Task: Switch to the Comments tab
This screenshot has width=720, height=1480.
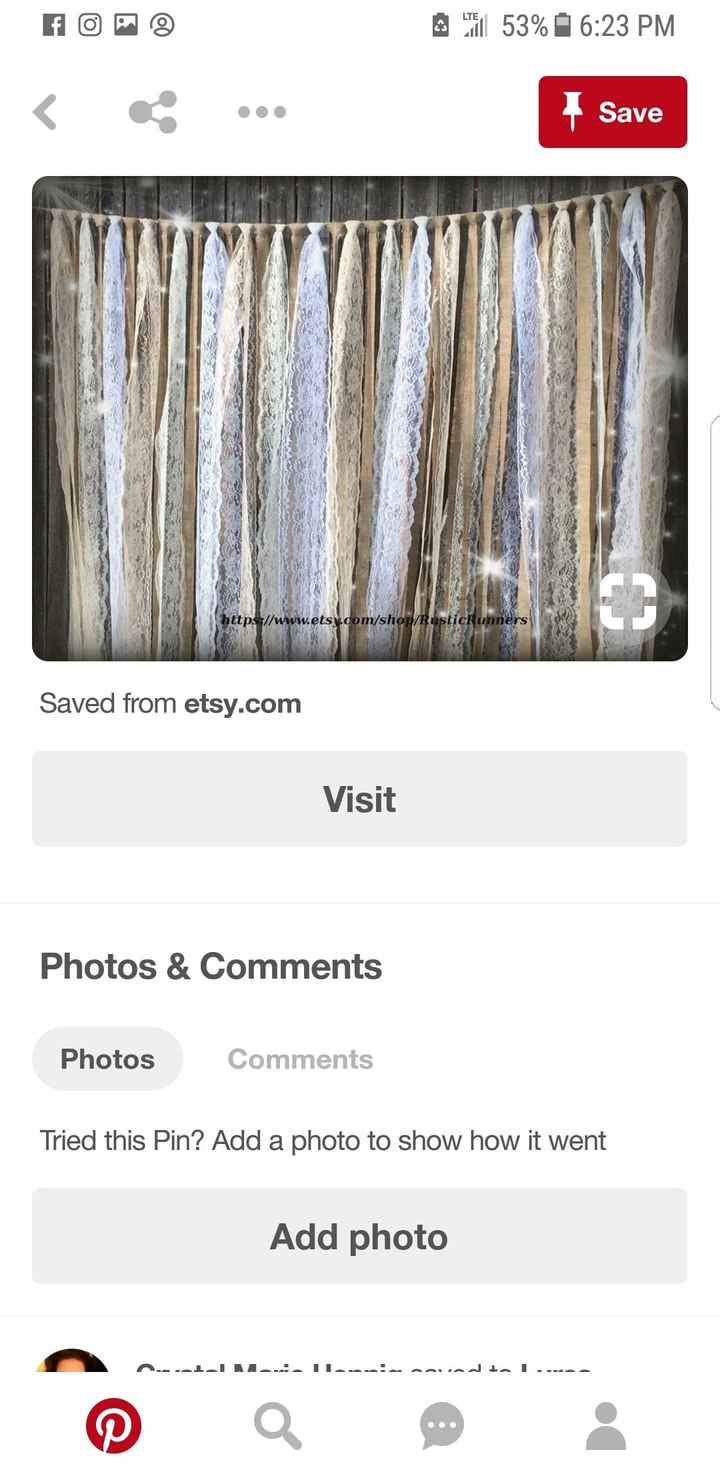Action: click(x=300, y=1059)
